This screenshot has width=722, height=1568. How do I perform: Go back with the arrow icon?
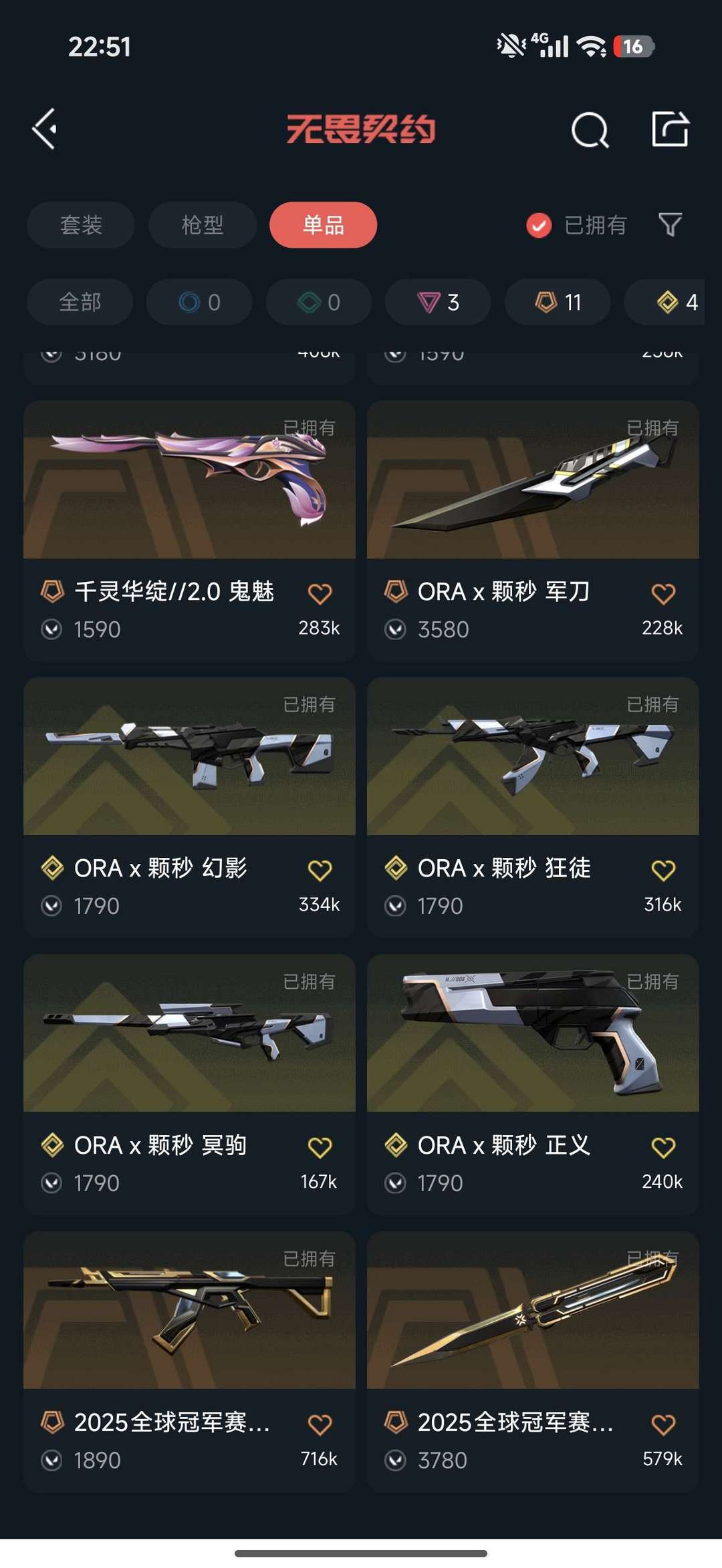(45, 129)
